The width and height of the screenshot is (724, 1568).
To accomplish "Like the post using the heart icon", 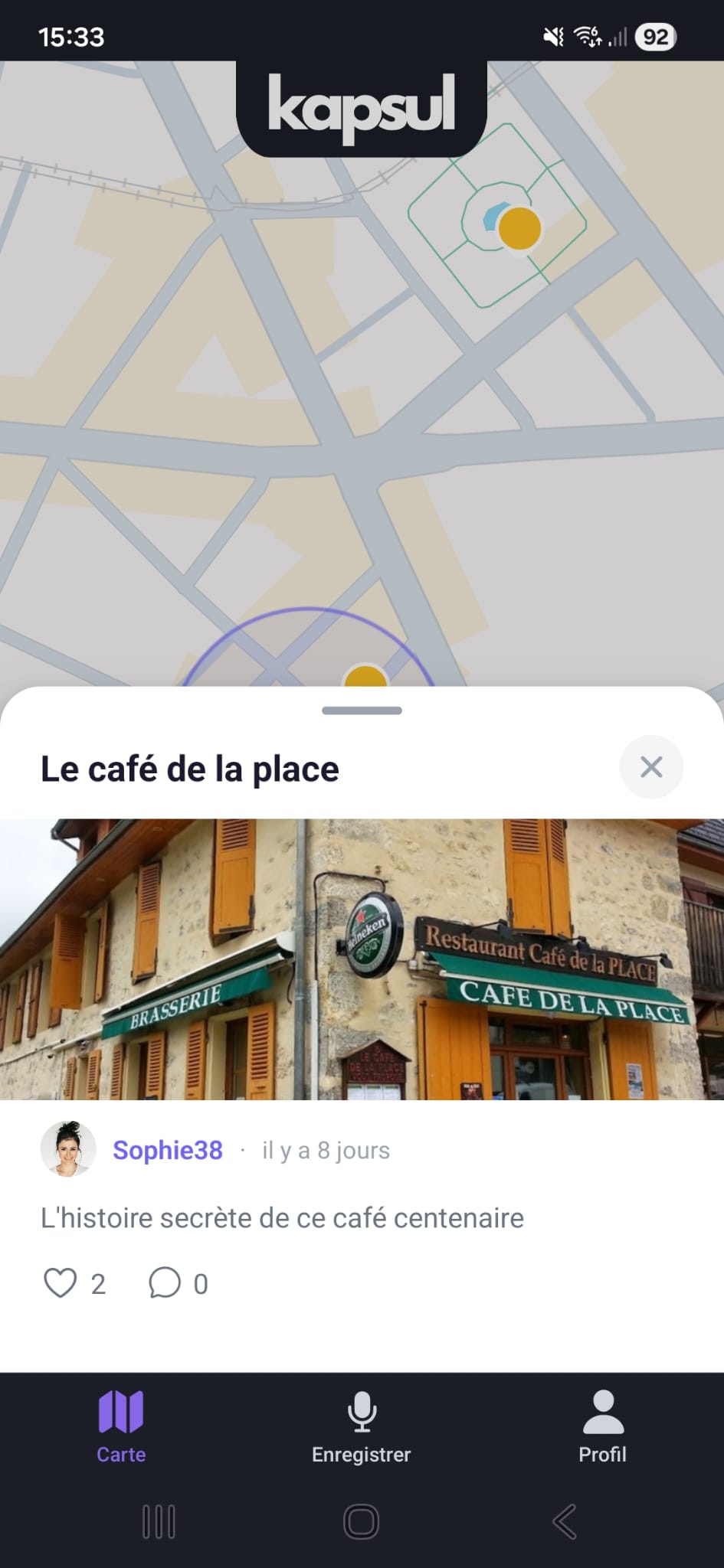I will [x=61, y=1283].
